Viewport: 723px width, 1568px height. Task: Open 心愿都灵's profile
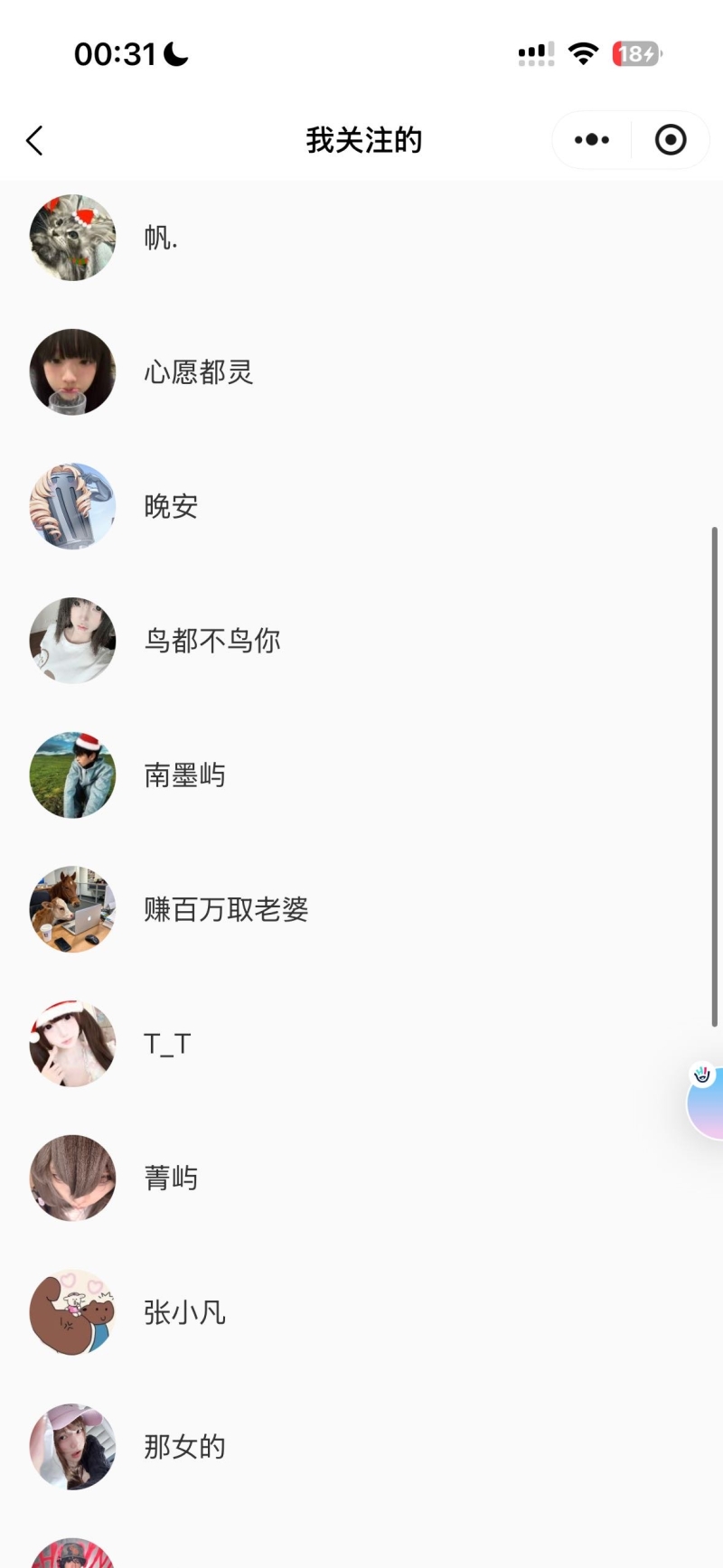[198, 372]
